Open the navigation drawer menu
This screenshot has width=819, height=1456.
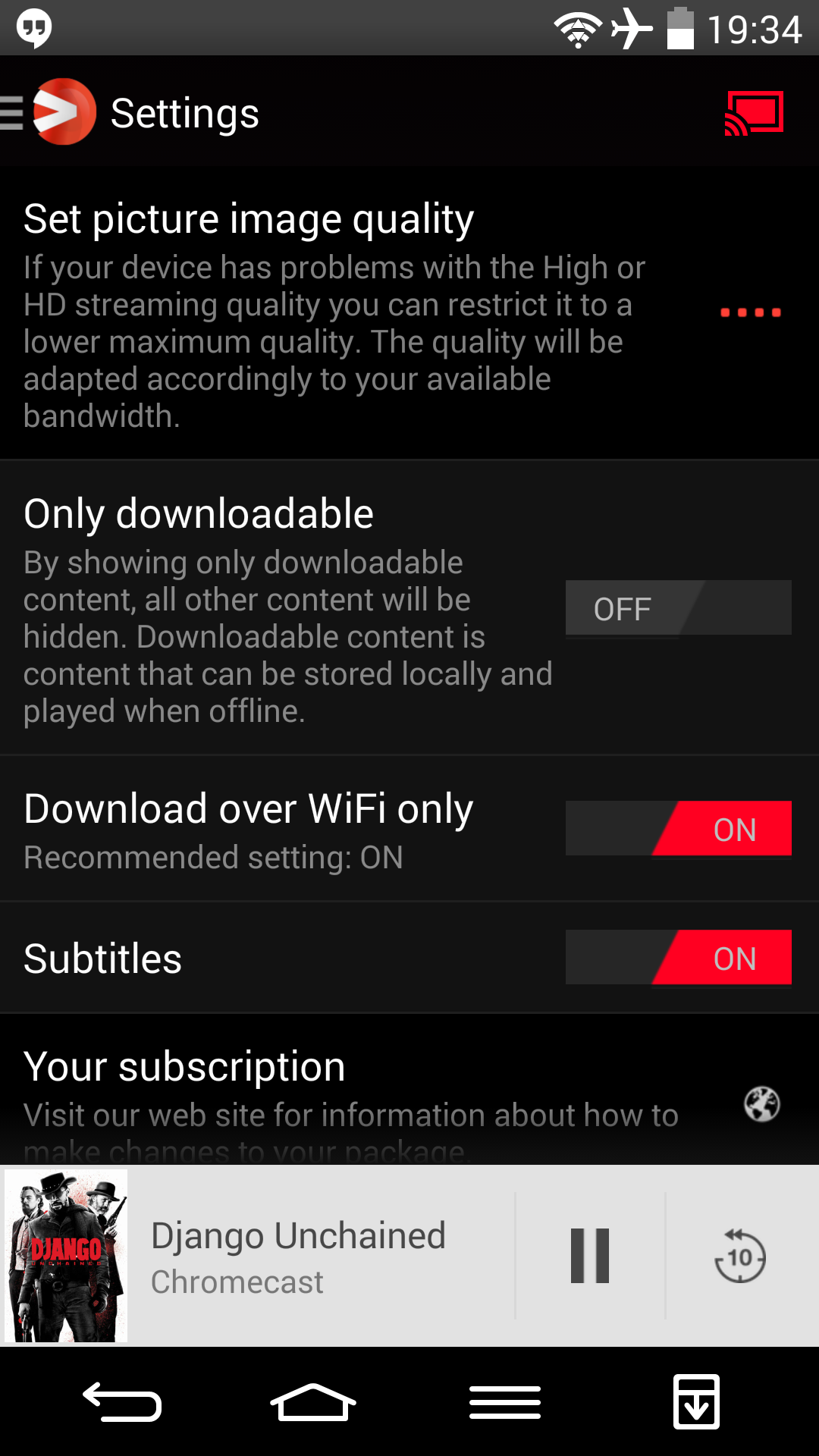49,112
